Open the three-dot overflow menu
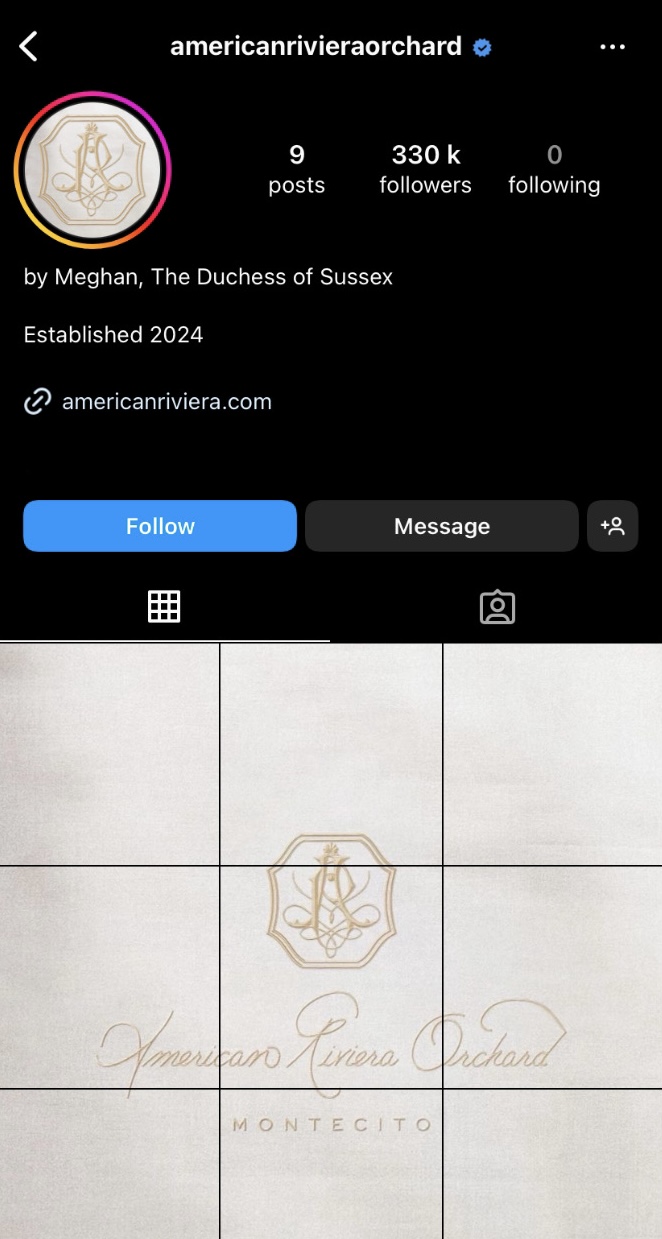Image resolution: width=662 pixels, height=1239 pixels. pyautogui.click(x=612, y=47)
